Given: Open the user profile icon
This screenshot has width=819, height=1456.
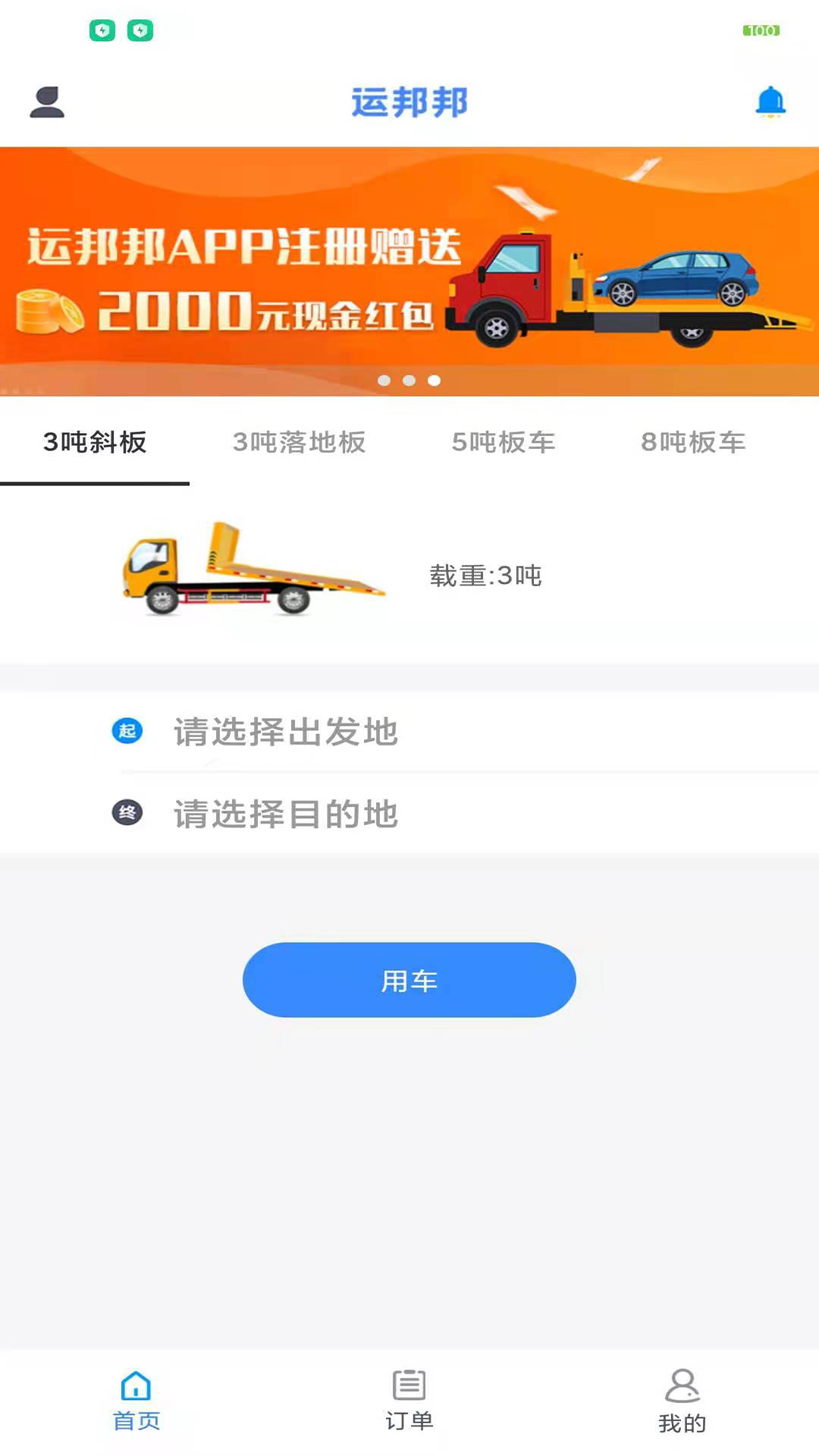Looking at the screenshot, I should tap(47, 102).
